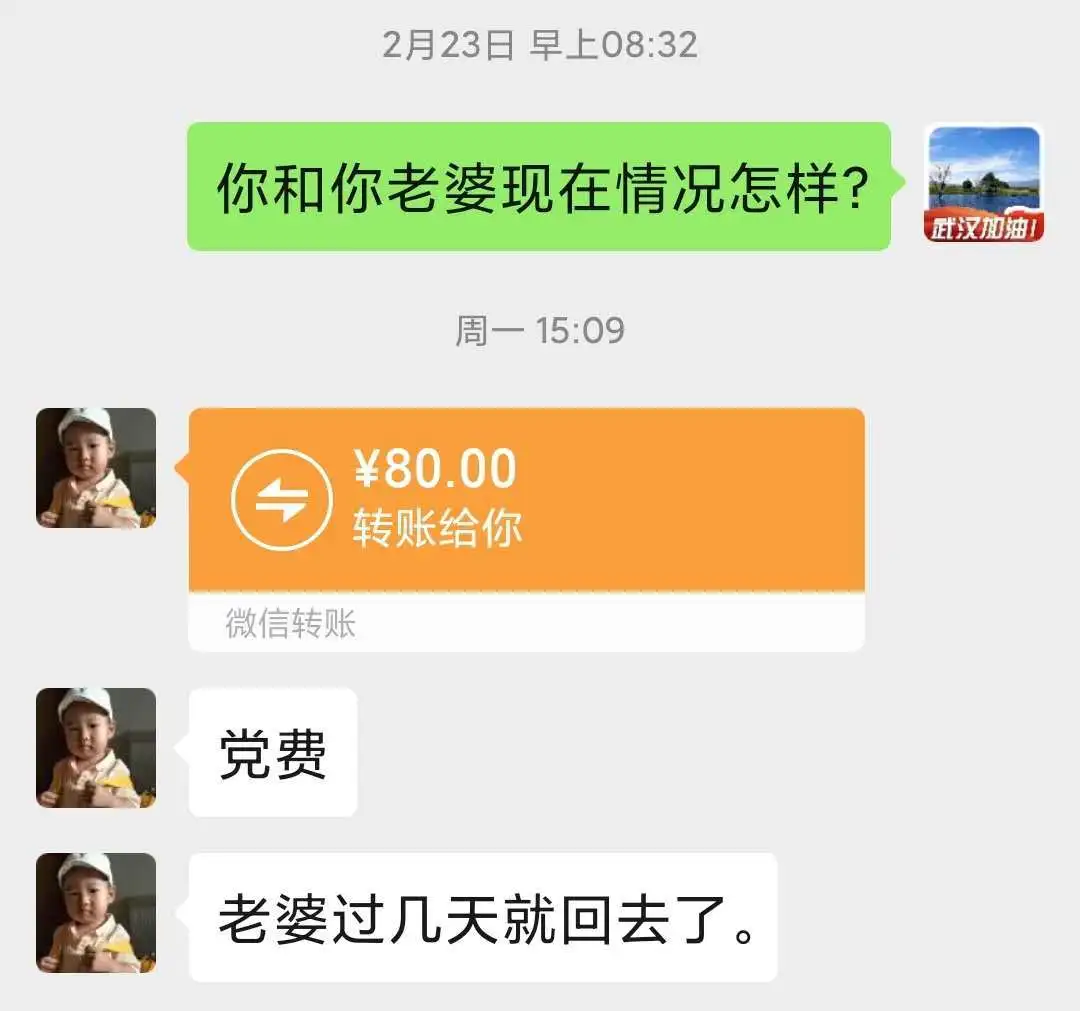Tap the avatar next to the 党费 message

pyautogui.click(x=96, y=748)
